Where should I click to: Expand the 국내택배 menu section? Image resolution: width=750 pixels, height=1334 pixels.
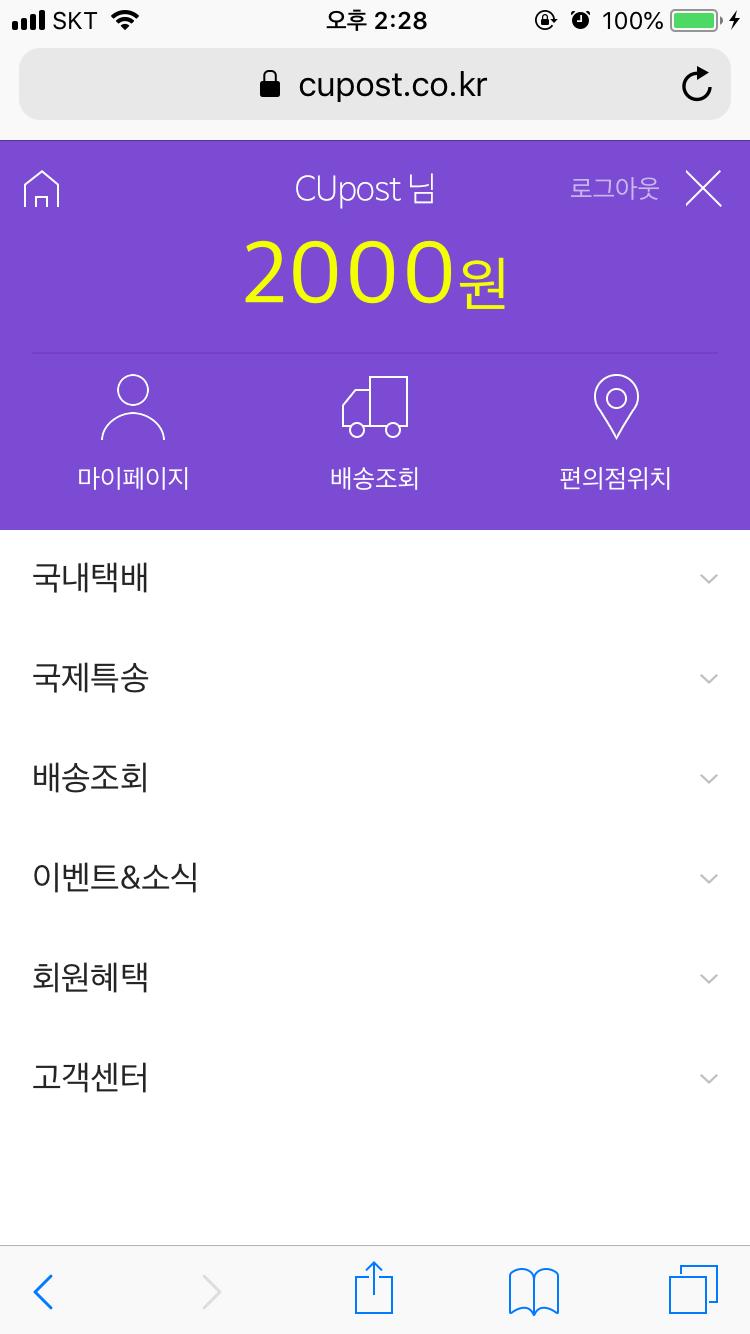point(375,578)
